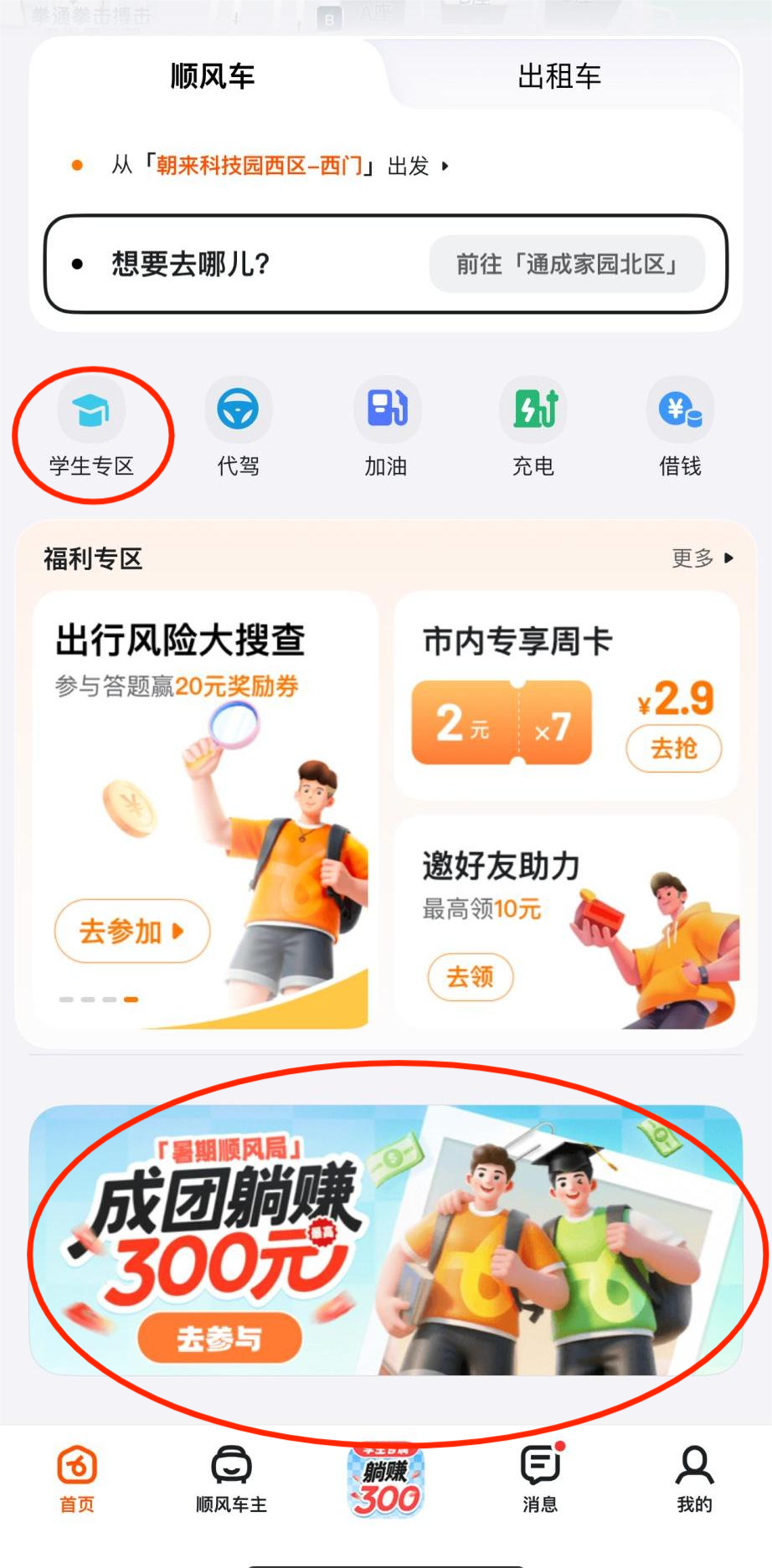
Task: Tap 去参加 on 出行风险大搜查
Action: tap(131, 931)
